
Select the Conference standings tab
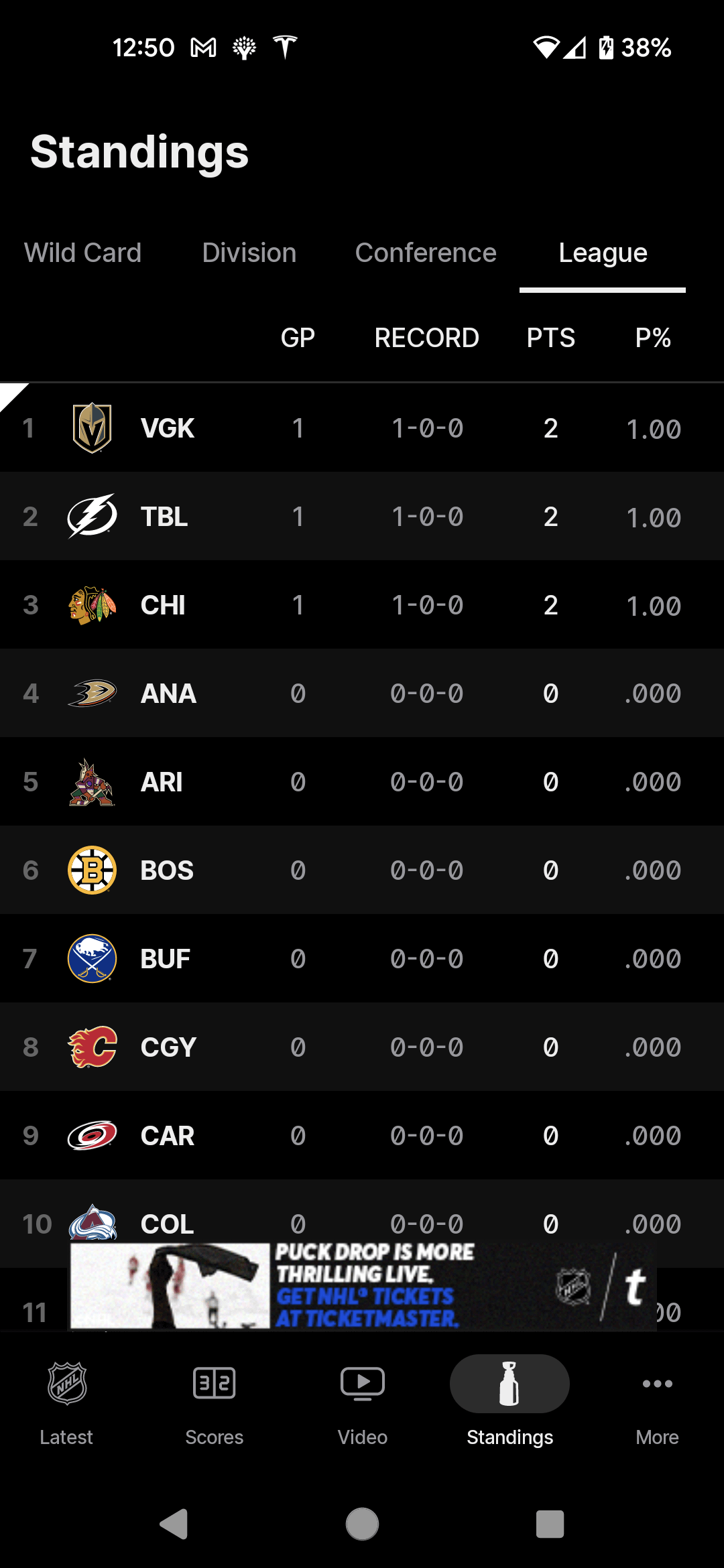tap(426, 253)
